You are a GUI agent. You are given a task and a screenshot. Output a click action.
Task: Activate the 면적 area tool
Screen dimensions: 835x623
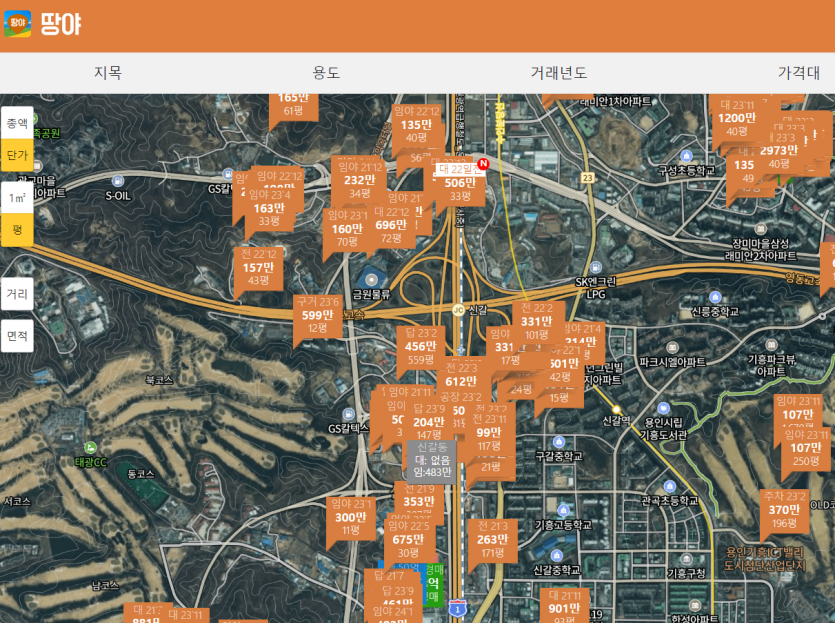point(17,336)
